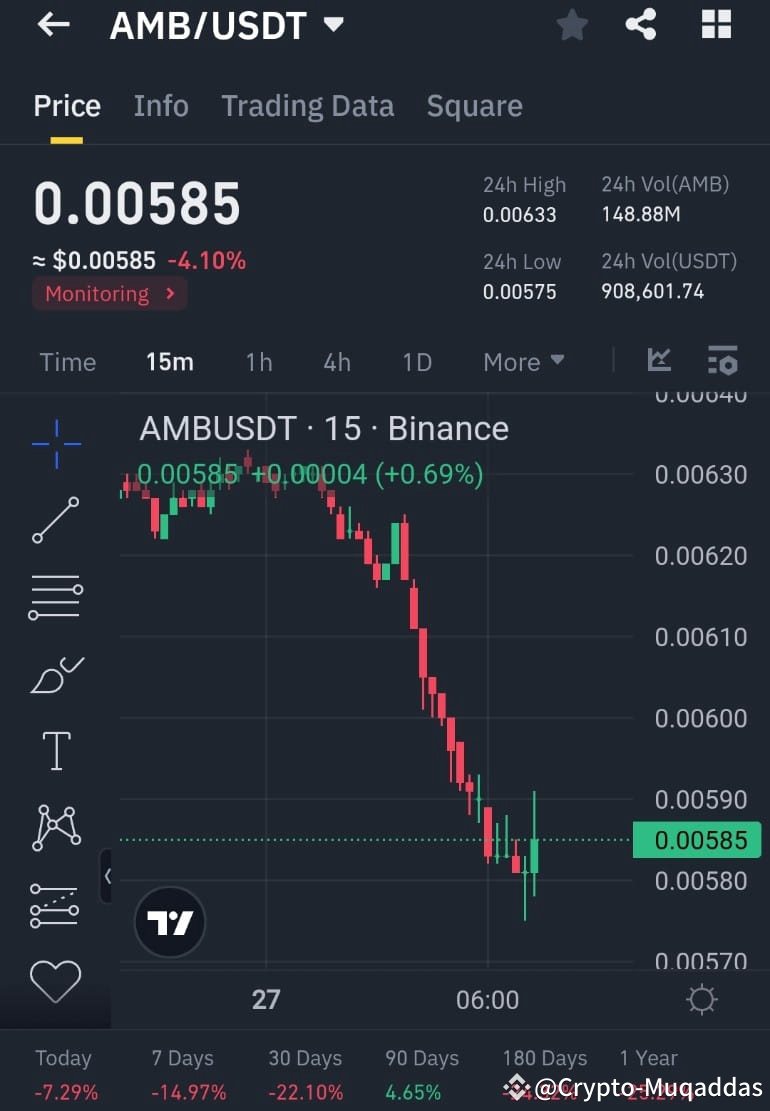The height and width of the screenshot is (1111, 770).
Task: Switch to the Trading Data tab
Action: tap(307, 106)
